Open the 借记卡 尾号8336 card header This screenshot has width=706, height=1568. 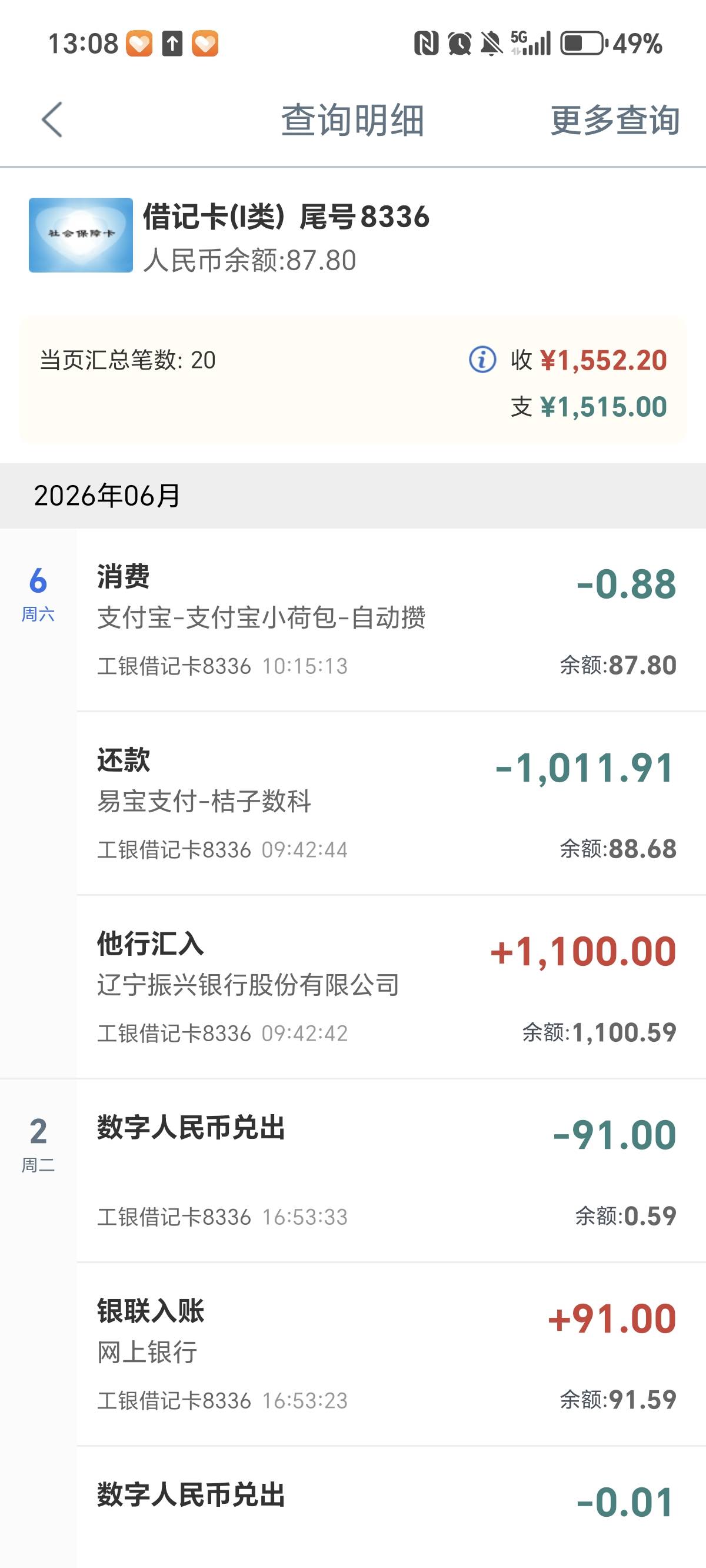coord(353,236)
